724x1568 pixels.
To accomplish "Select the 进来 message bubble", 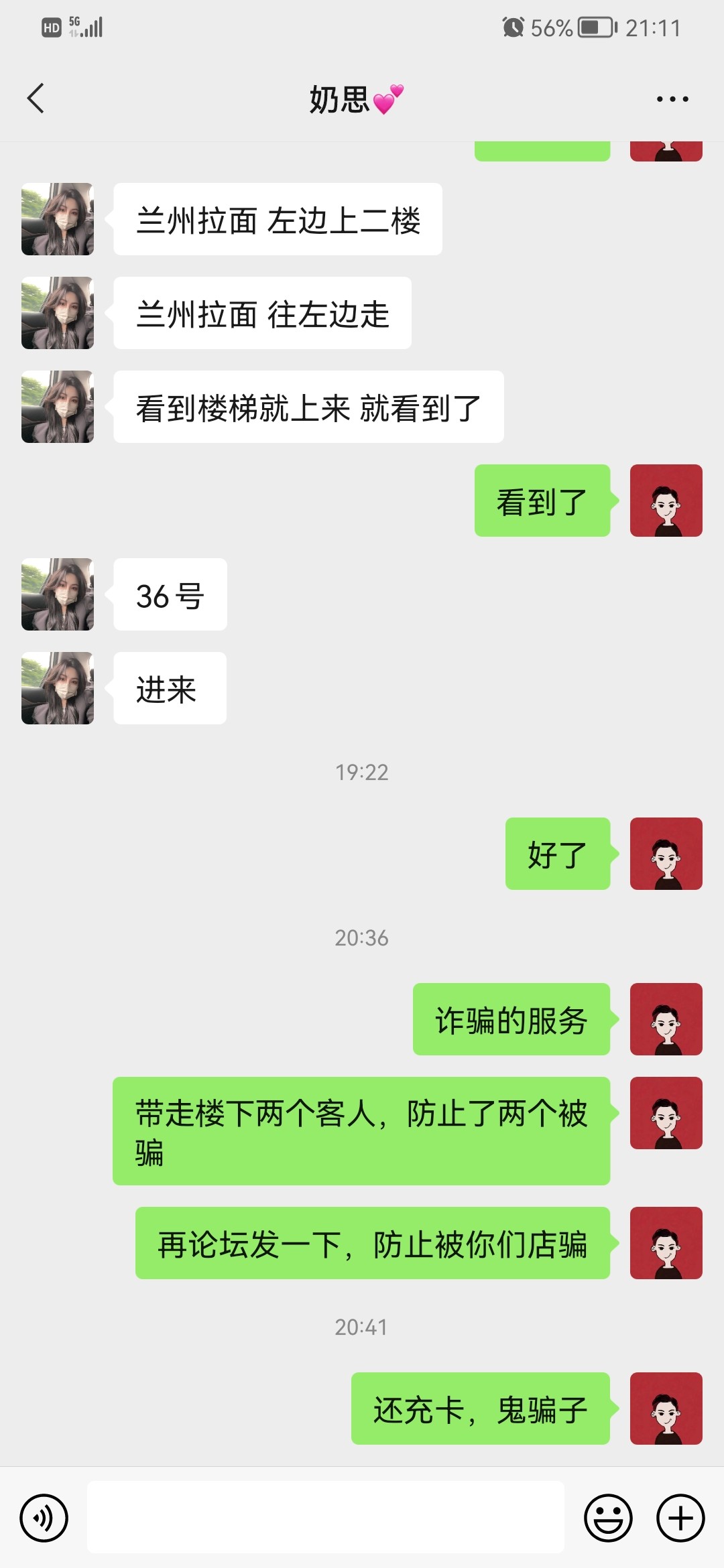I will [169, 688].
